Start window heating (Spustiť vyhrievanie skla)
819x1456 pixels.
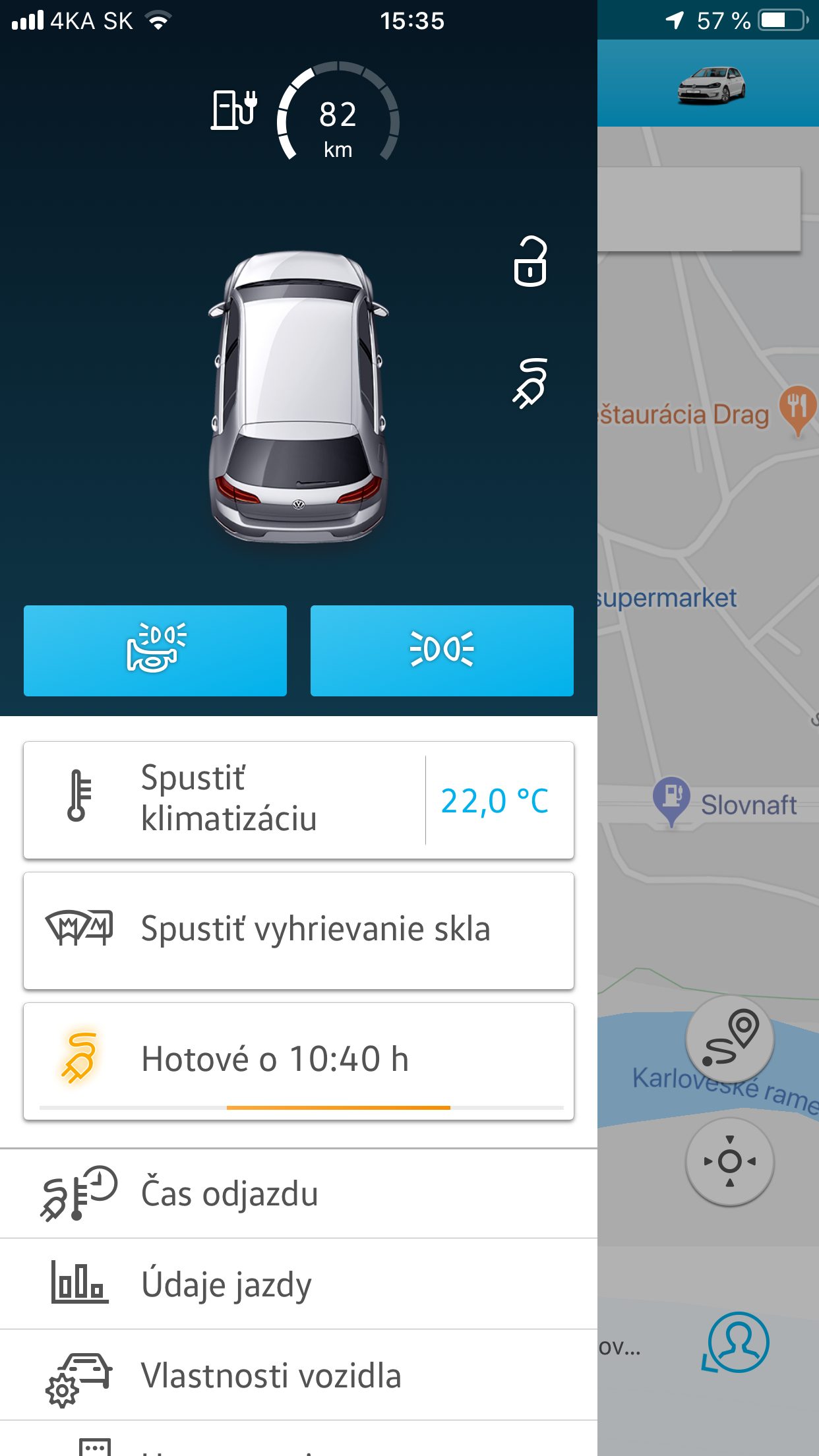point(298,930)
